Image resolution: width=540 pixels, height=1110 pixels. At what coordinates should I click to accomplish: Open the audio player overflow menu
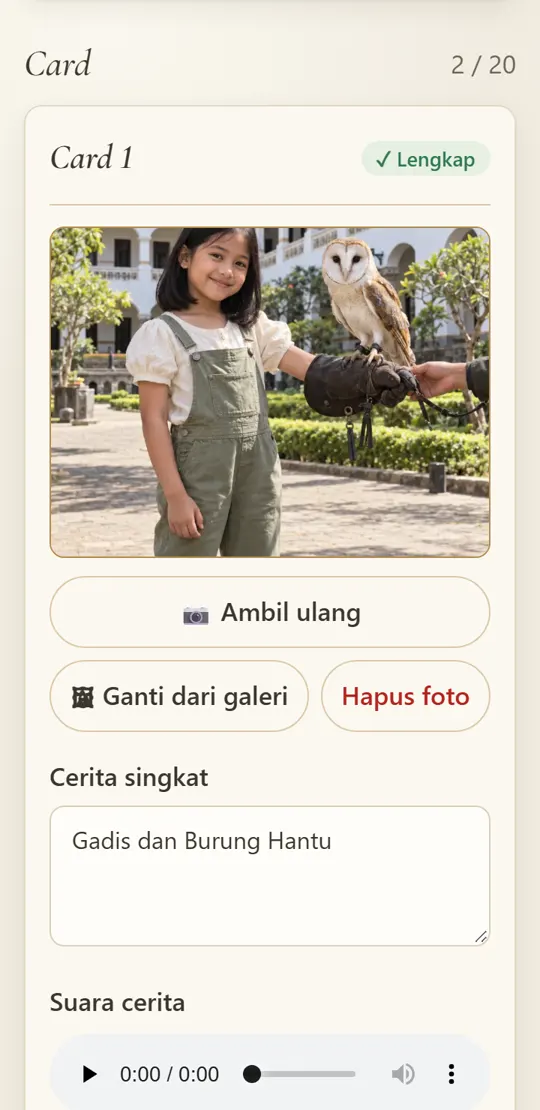coord(451,1074)
